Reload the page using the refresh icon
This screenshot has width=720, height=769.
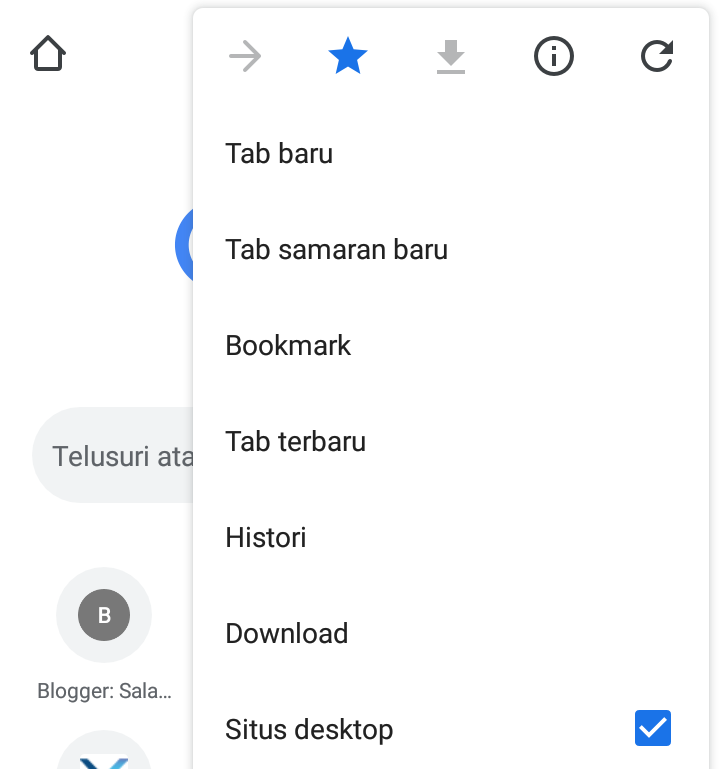pyautogui.click(x=656, y=57)
